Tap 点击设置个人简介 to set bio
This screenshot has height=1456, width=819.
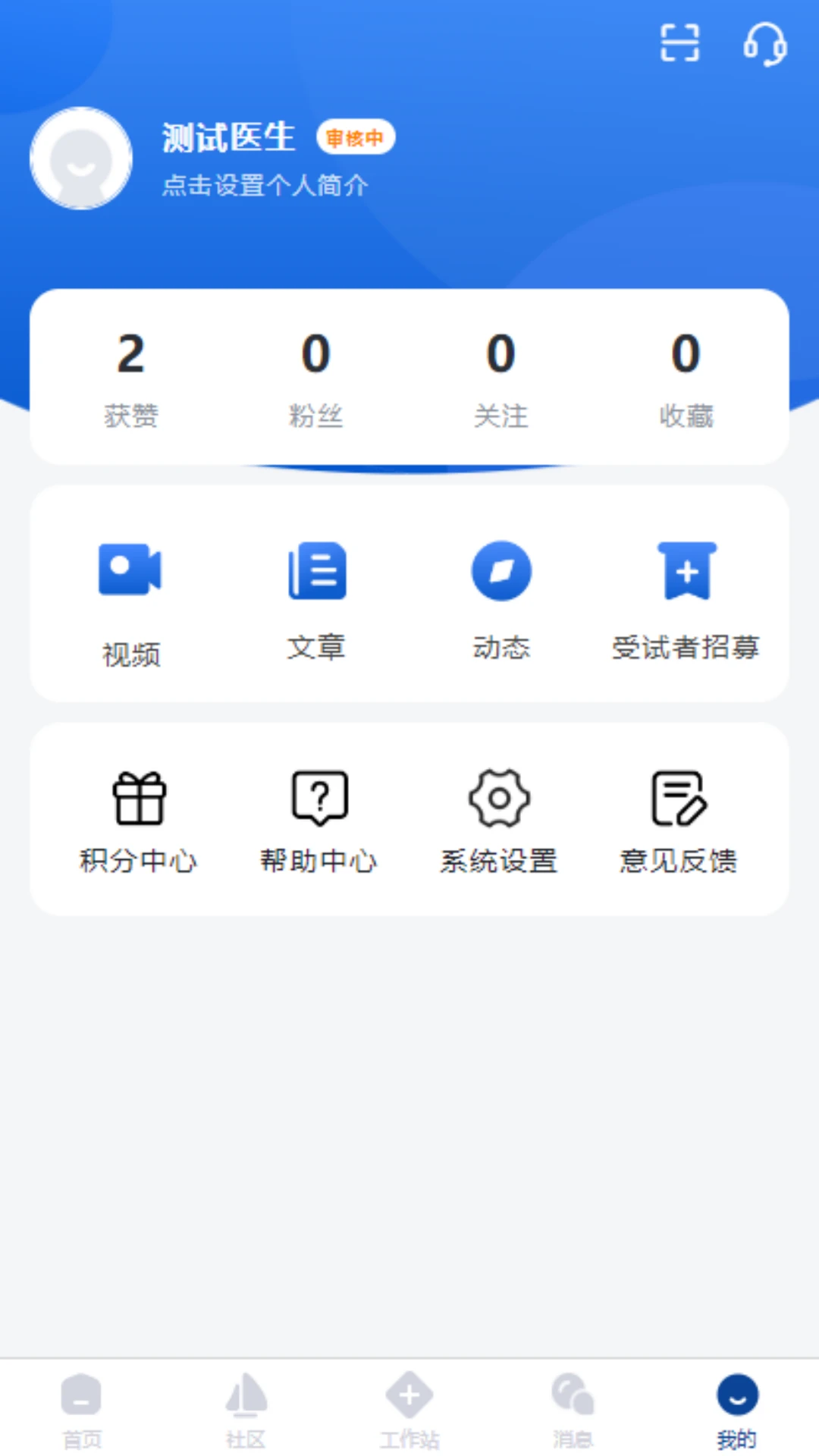(x=265, y=186)
